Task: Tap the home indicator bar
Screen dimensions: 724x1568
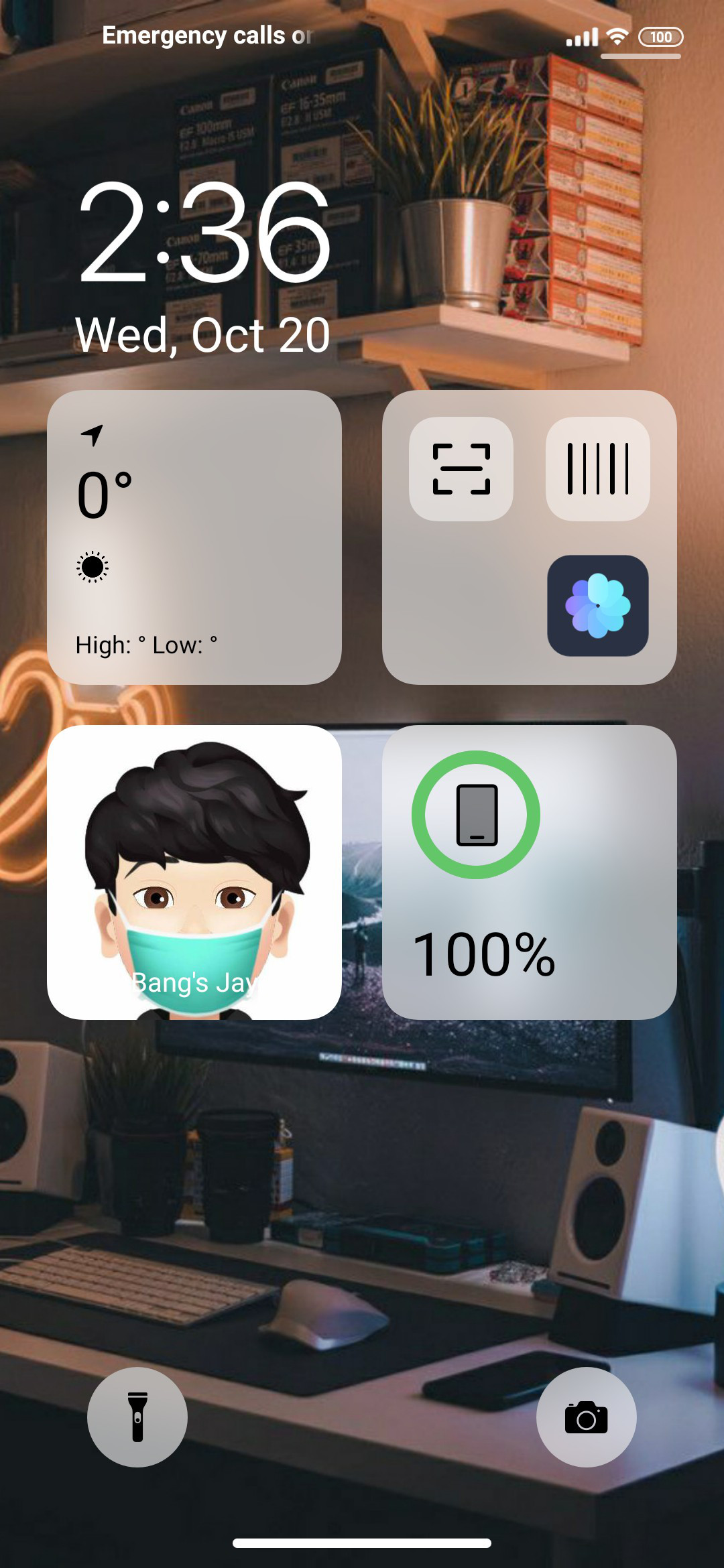Action: (362, 1543)
